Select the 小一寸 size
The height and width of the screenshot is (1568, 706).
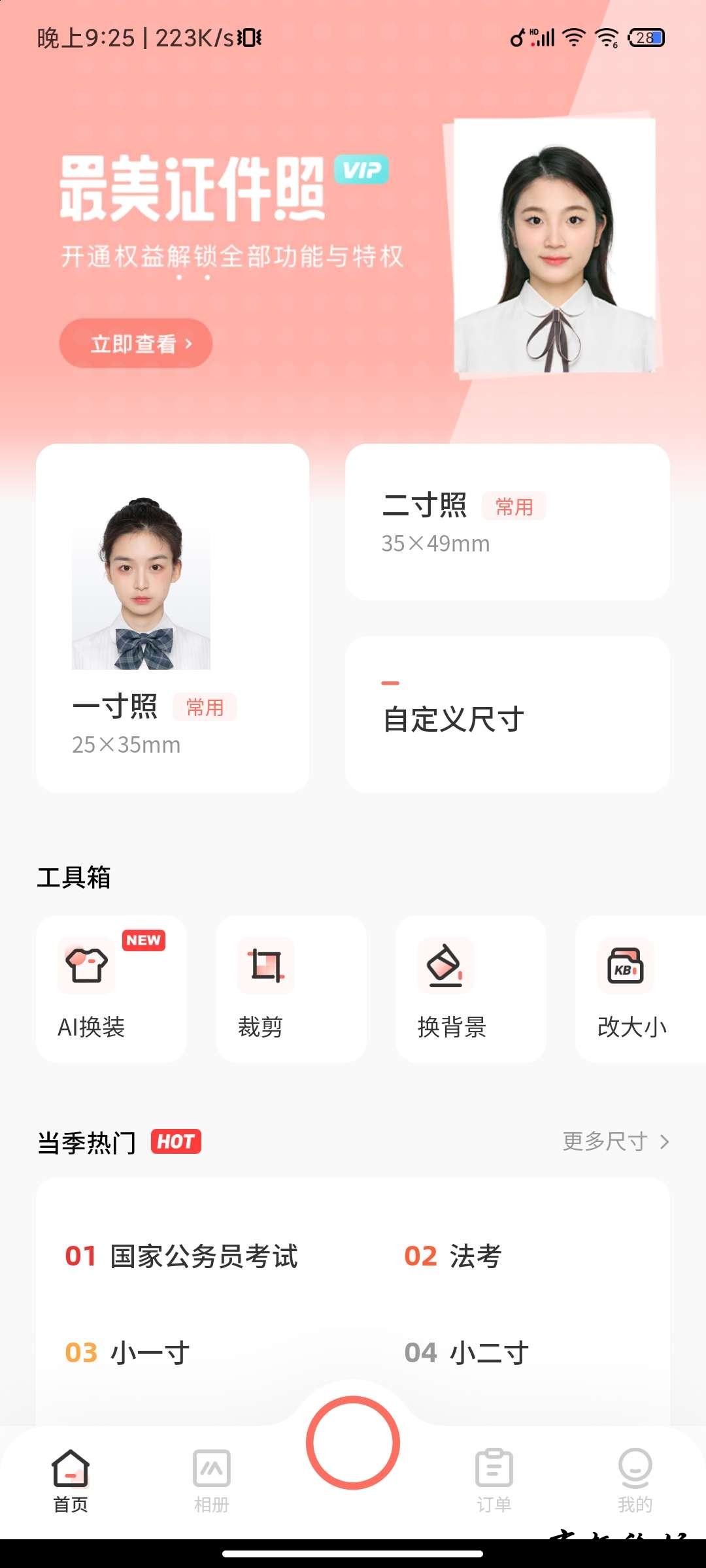[x=129, y=1352]
